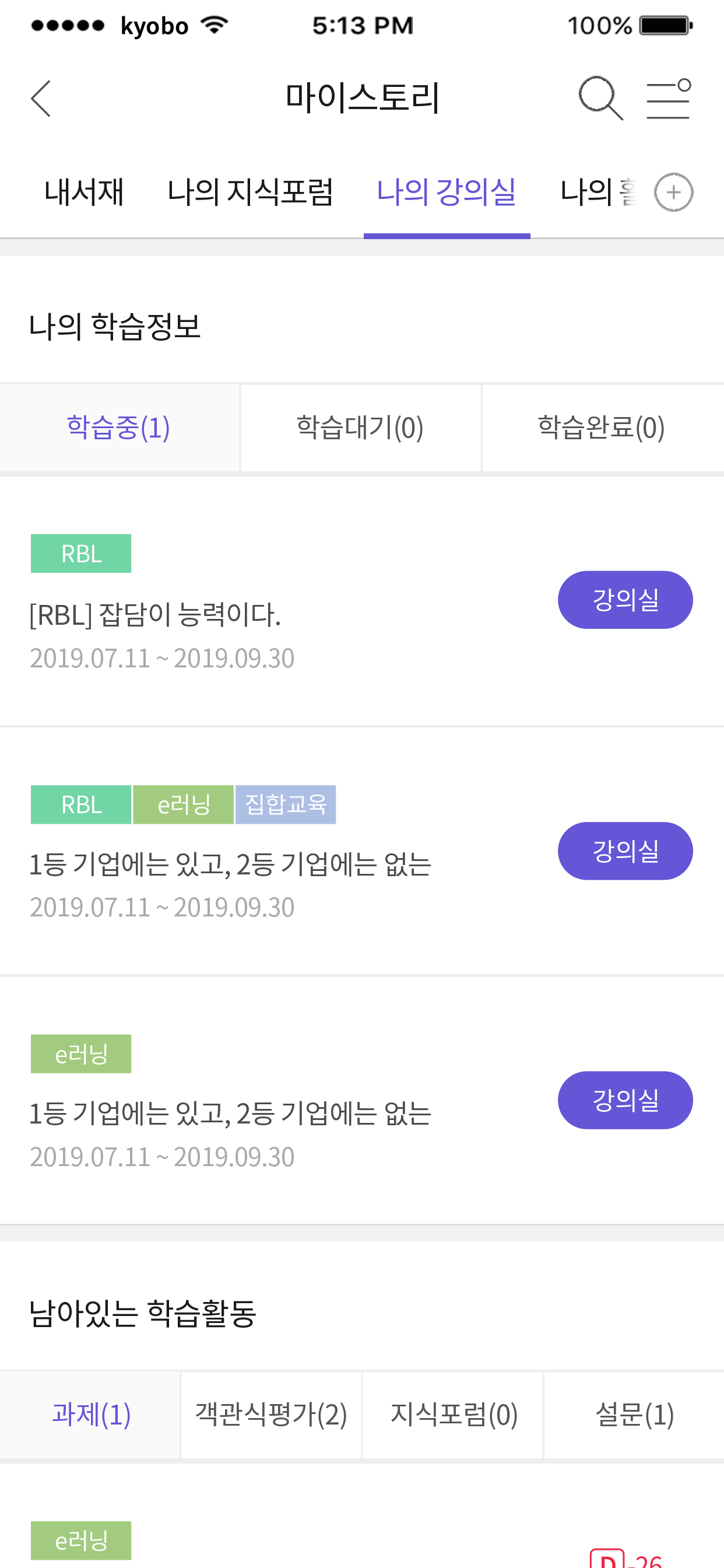Switch to the 나의 지식포럼 tab

click(250, 192)
